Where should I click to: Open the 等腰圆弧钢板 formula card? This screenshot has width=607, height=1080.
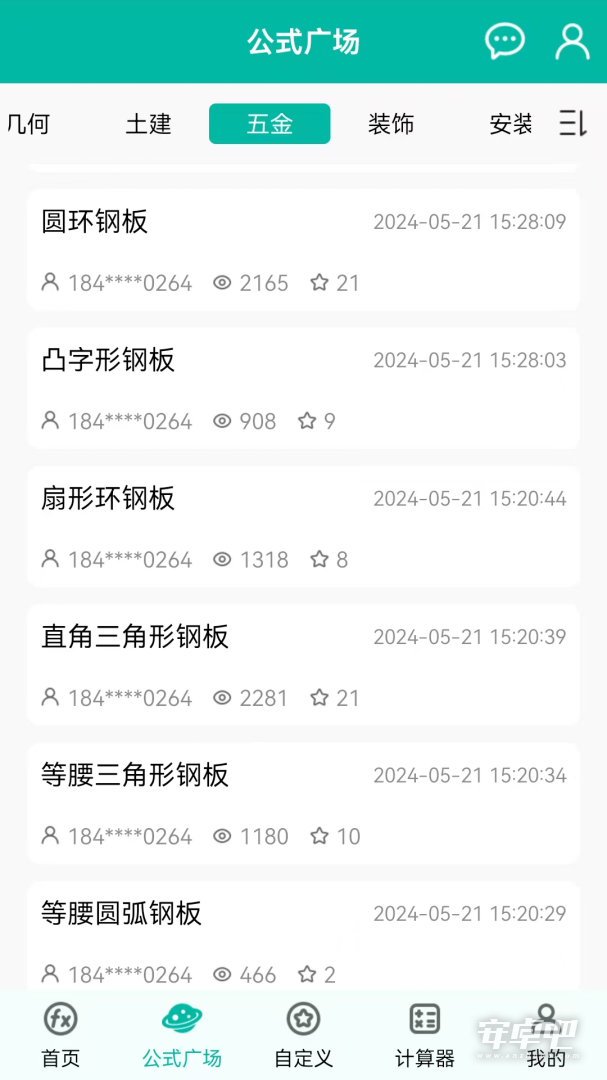303,937
